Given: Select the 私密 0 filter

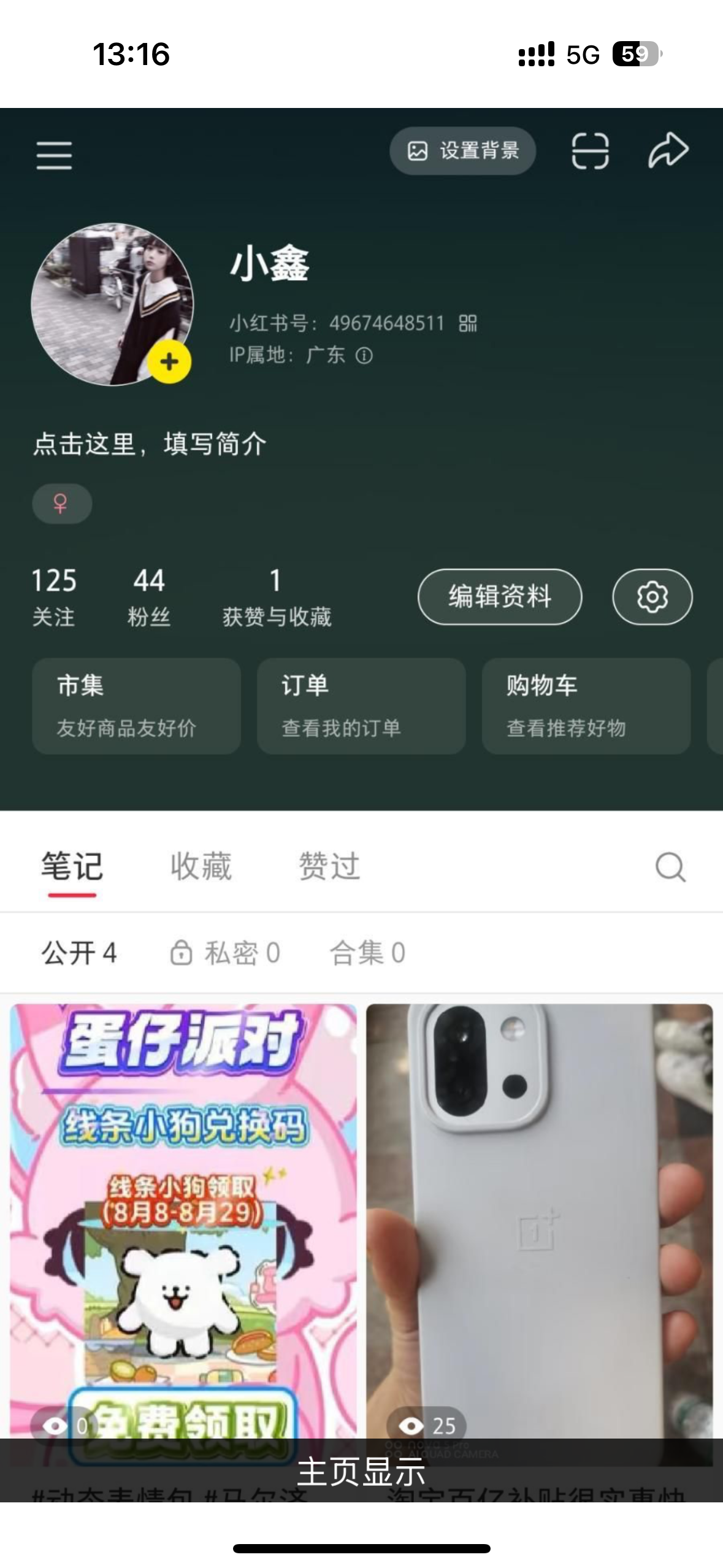Looking at the screenshot, I should click(x=225, y=953).
